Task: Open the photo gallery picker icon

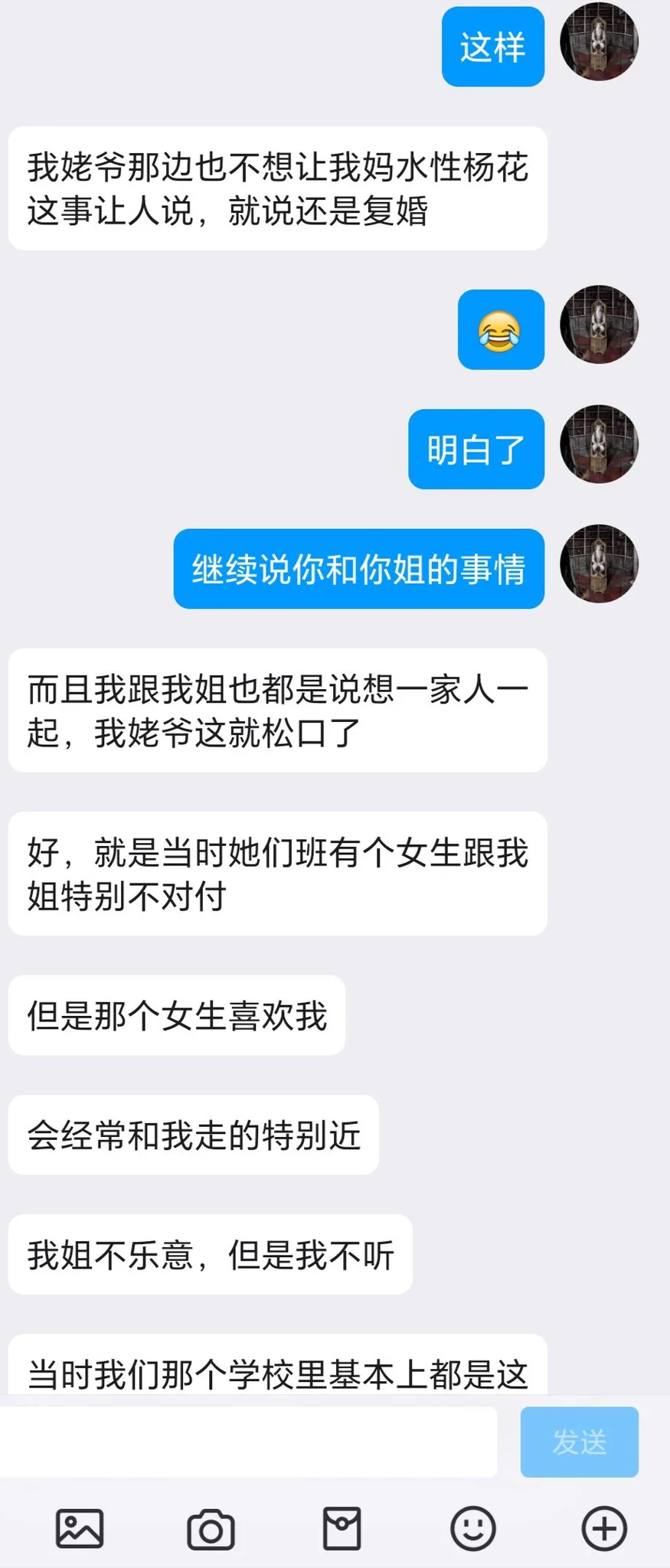Action: coord(80,1529)
